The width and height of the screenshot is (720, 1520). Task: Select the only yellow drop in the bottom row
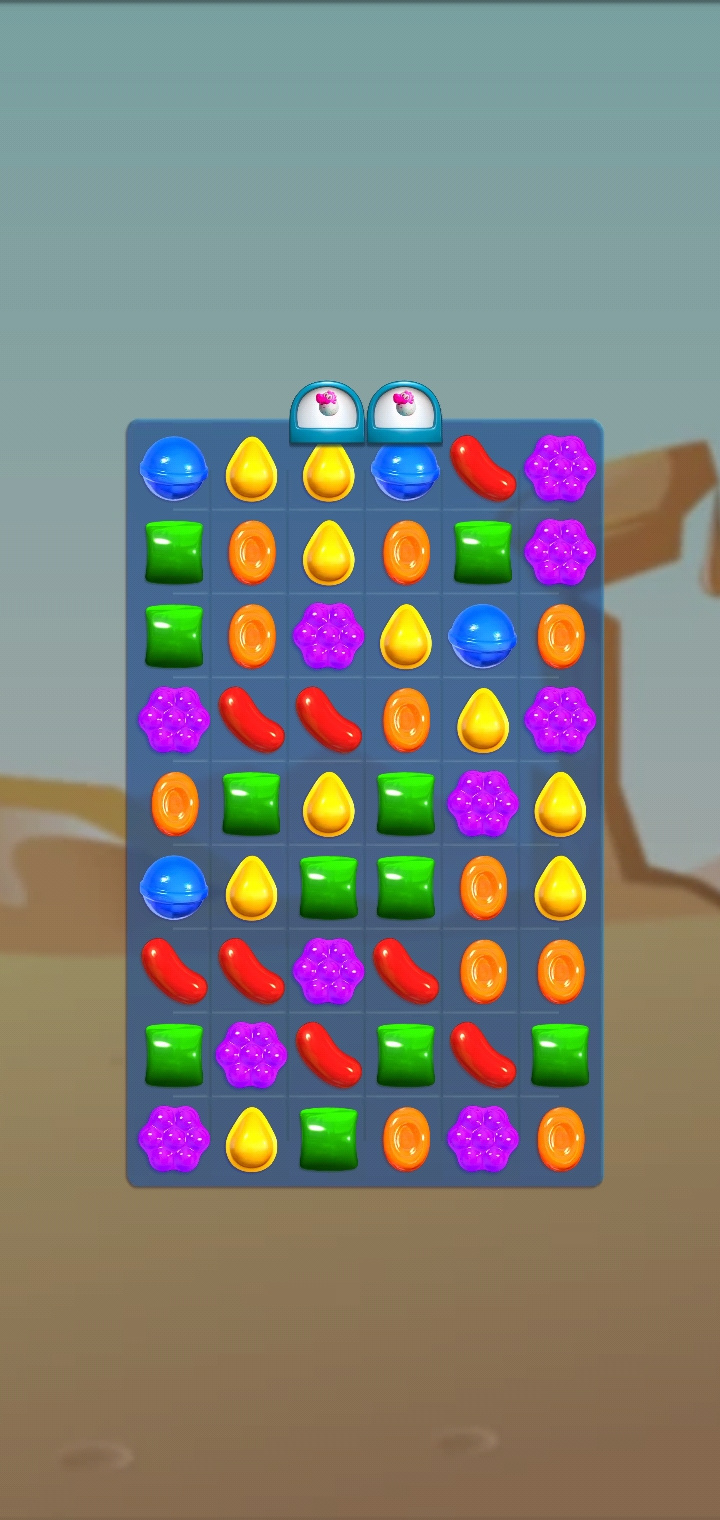tap(251, 1138)
